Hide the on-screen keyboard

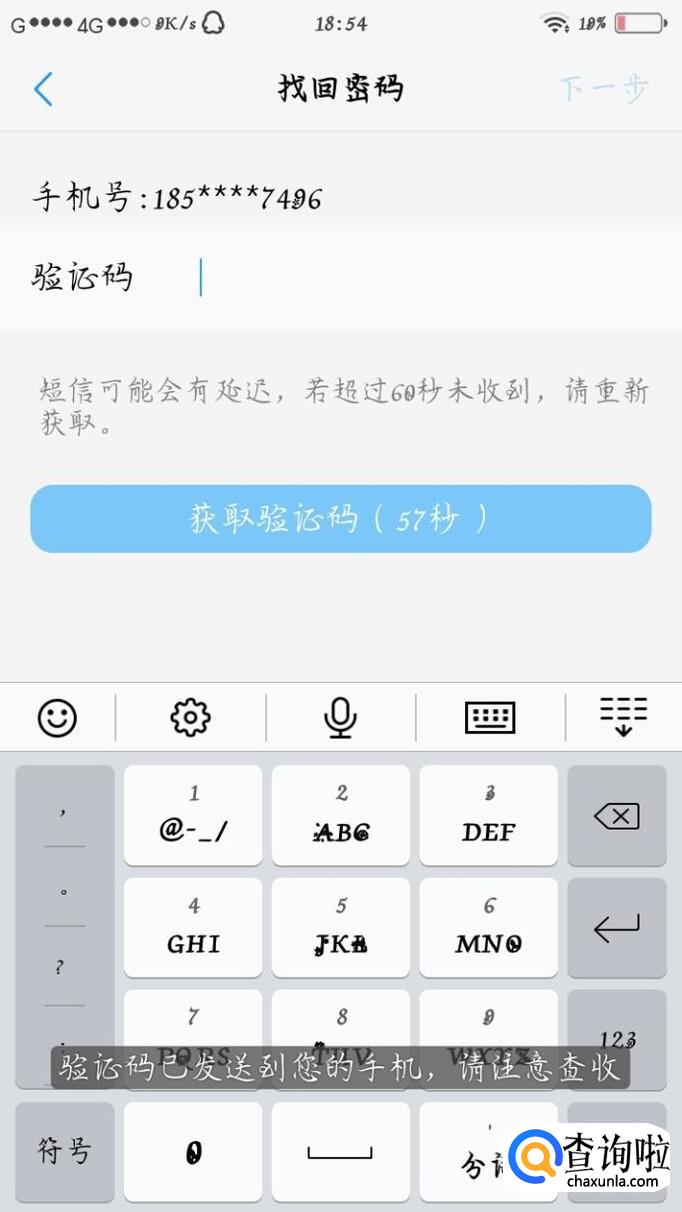623,717
